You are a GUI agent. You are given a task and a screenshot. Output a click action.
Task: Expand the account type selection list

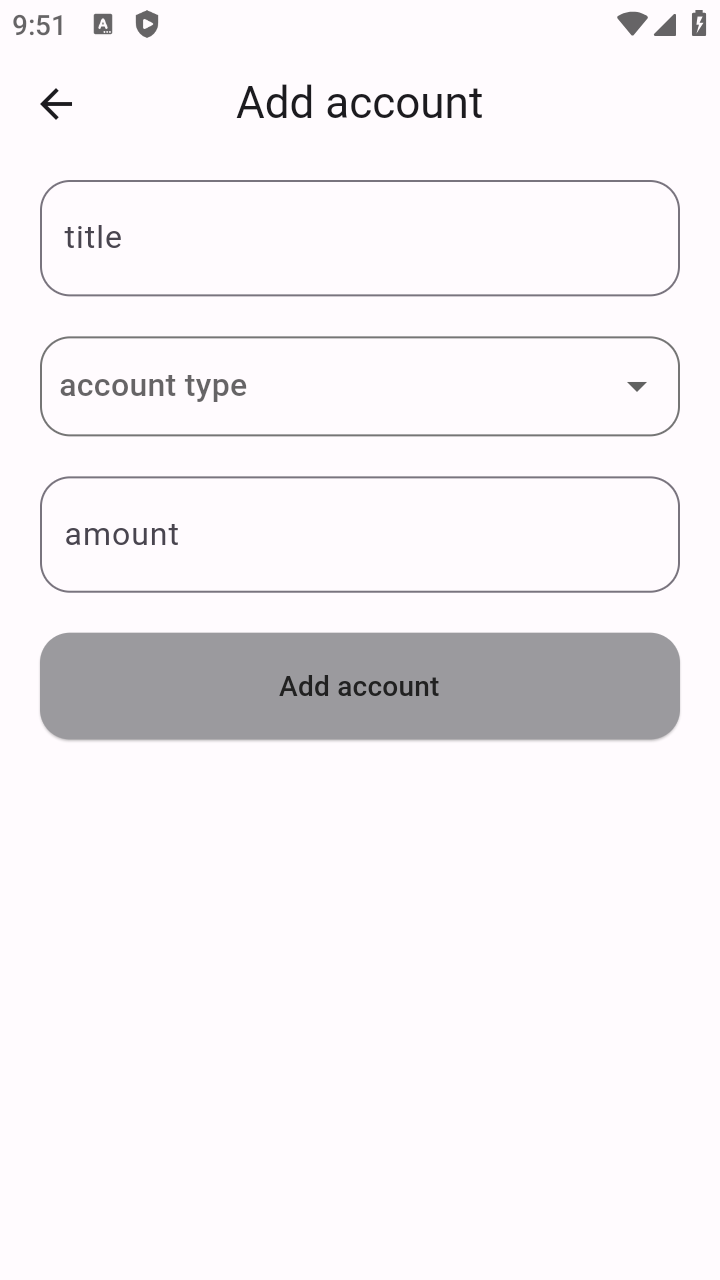[360, 386]
